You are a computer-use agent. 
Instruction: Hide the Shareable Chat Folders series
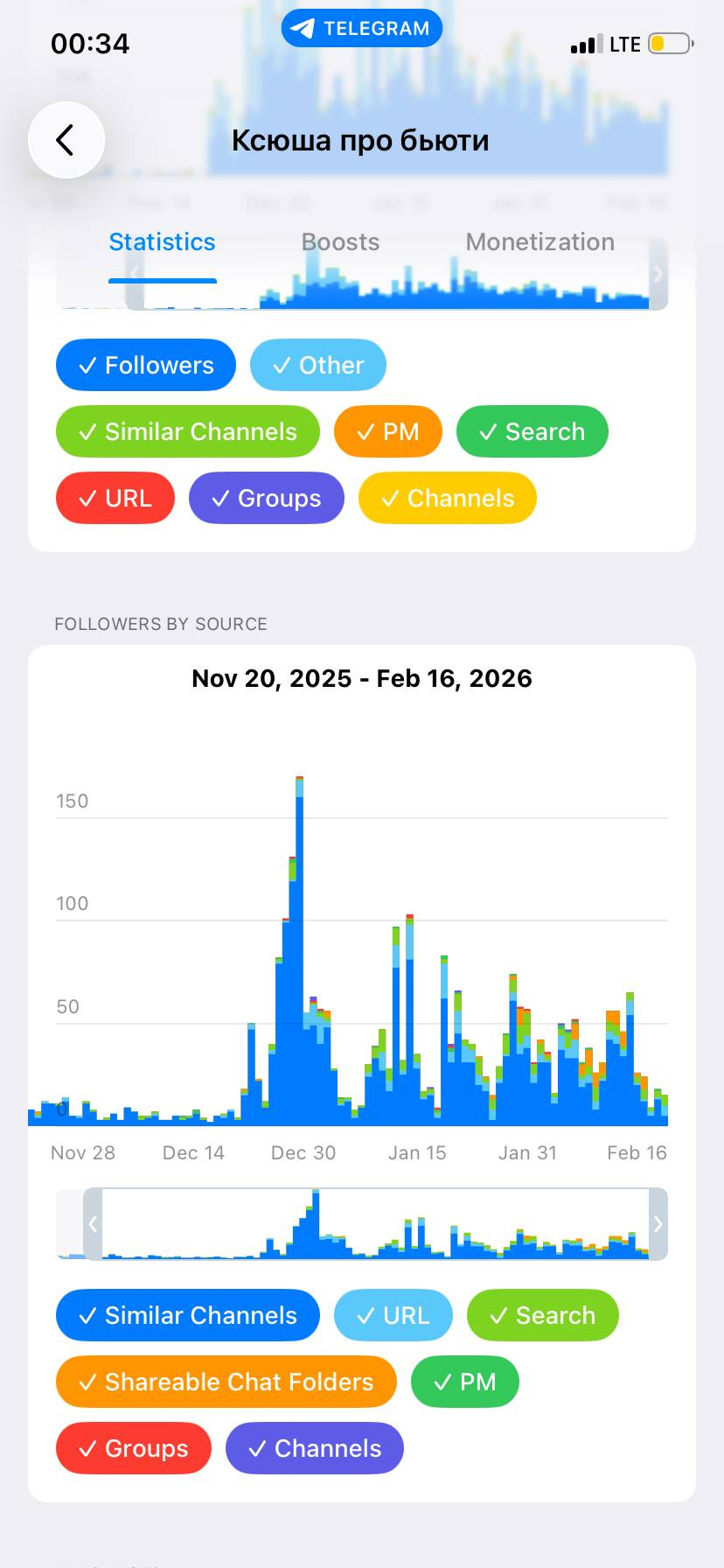[x=226, y=1382]
